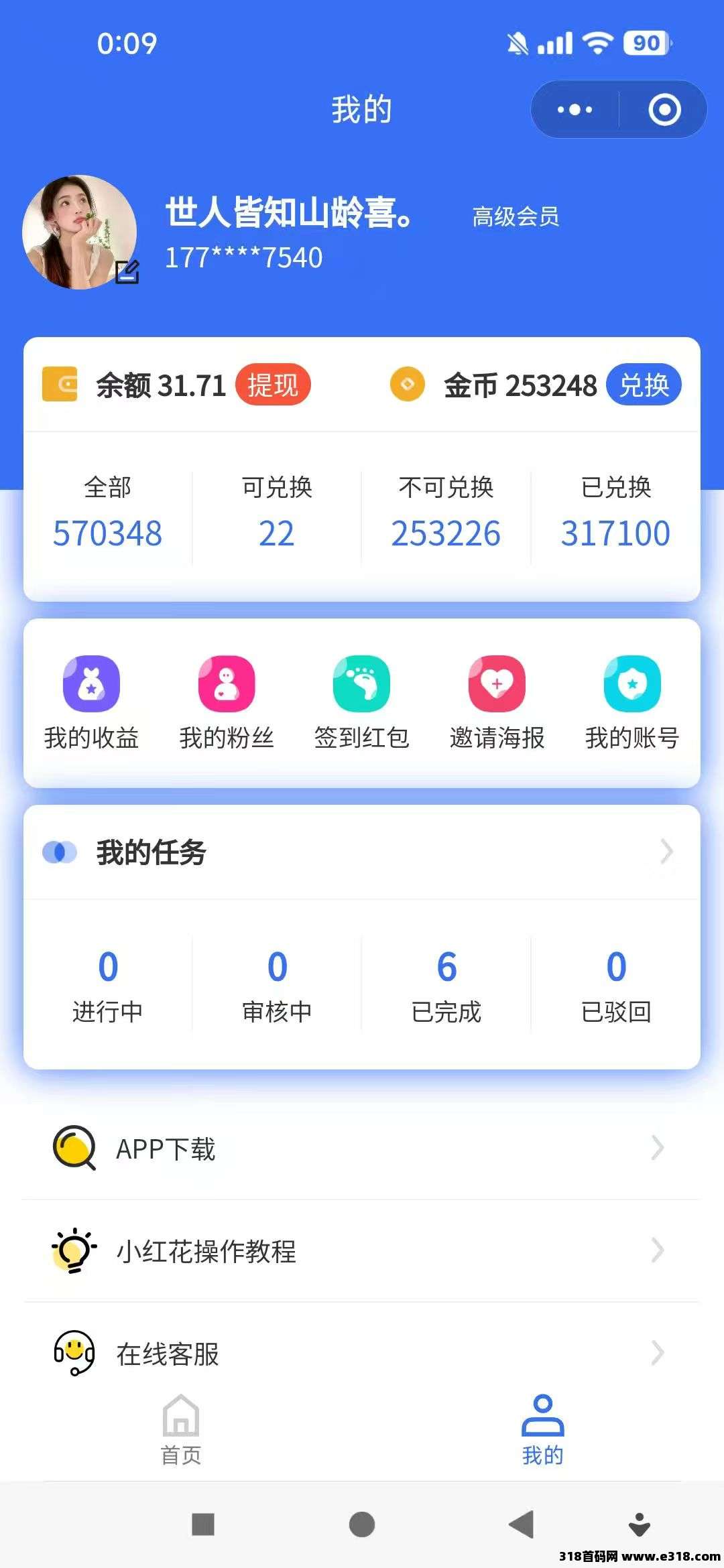Edit the profile avatar

127,272
